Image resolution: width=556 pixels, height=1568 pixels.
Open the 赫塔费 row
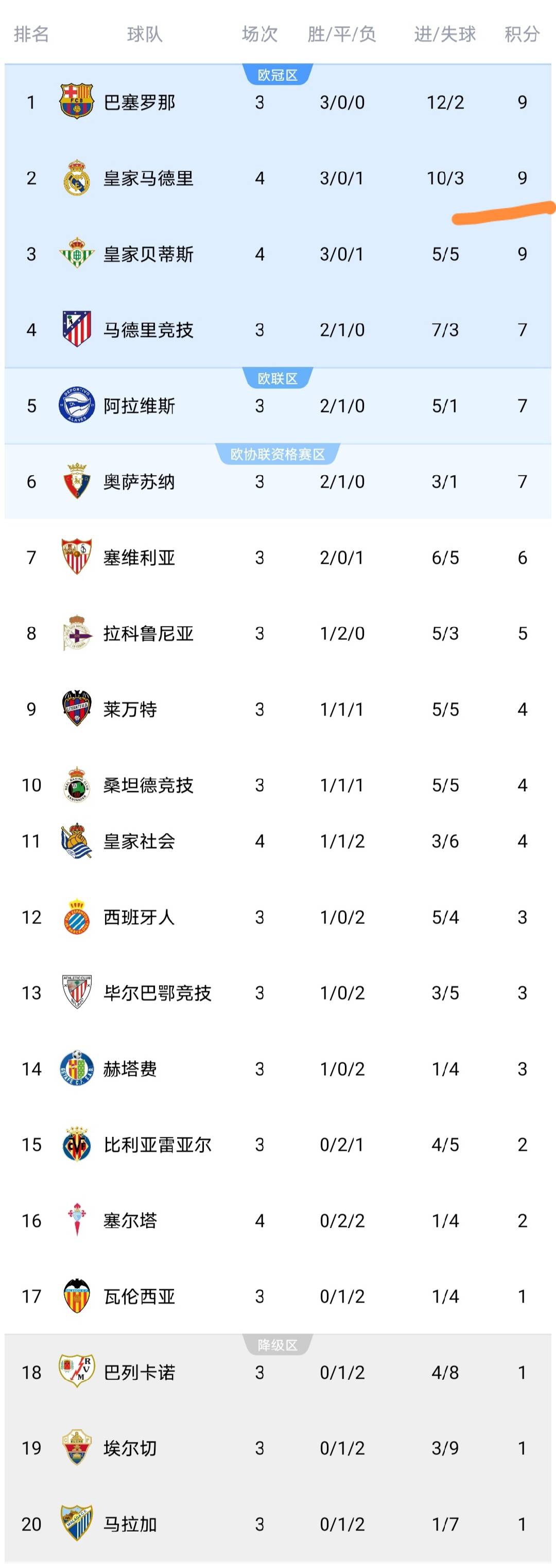(277, 1069)
